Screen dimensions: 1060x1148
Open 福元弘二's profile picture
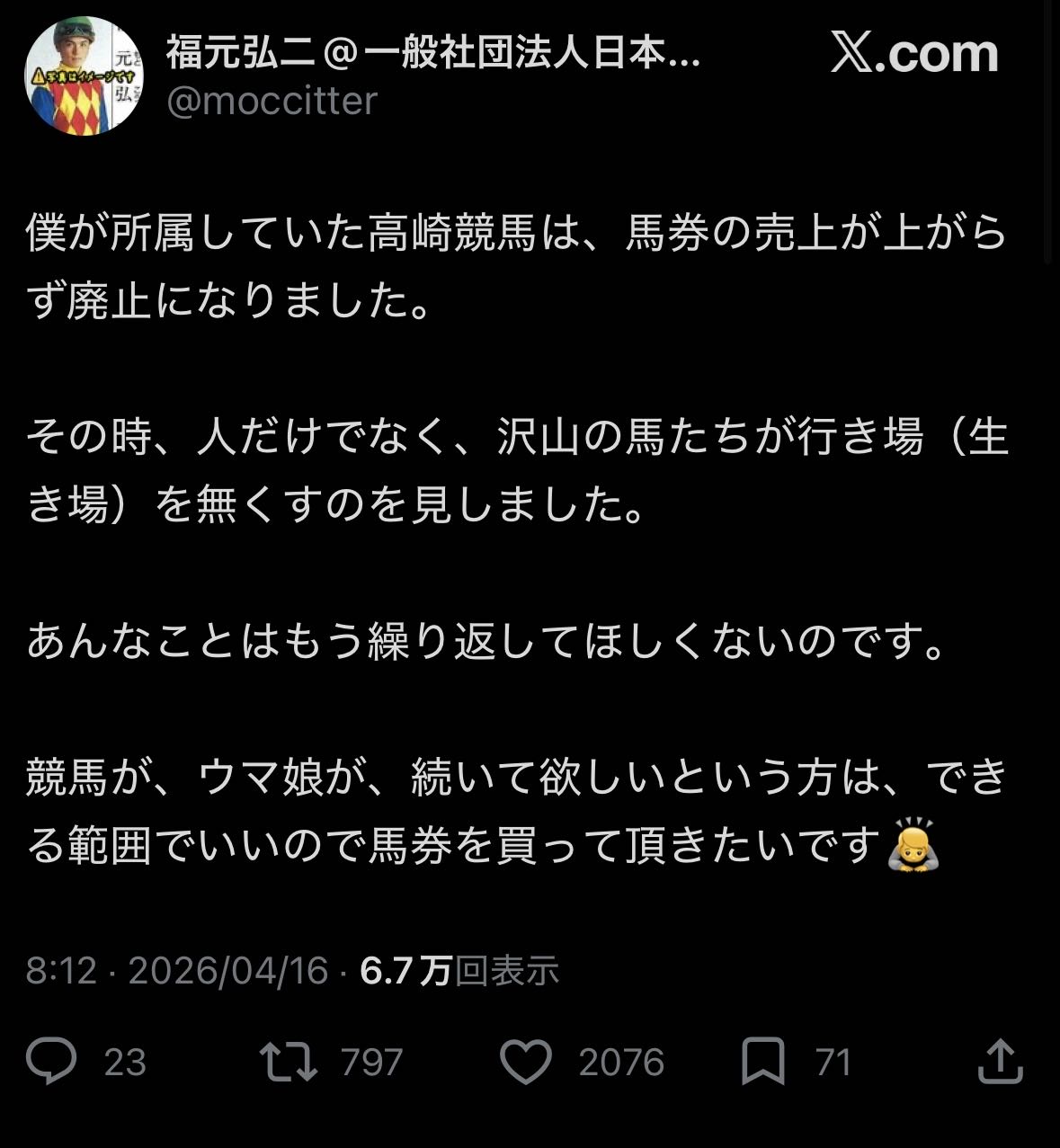pyautogui.click(x=83, y=76)
